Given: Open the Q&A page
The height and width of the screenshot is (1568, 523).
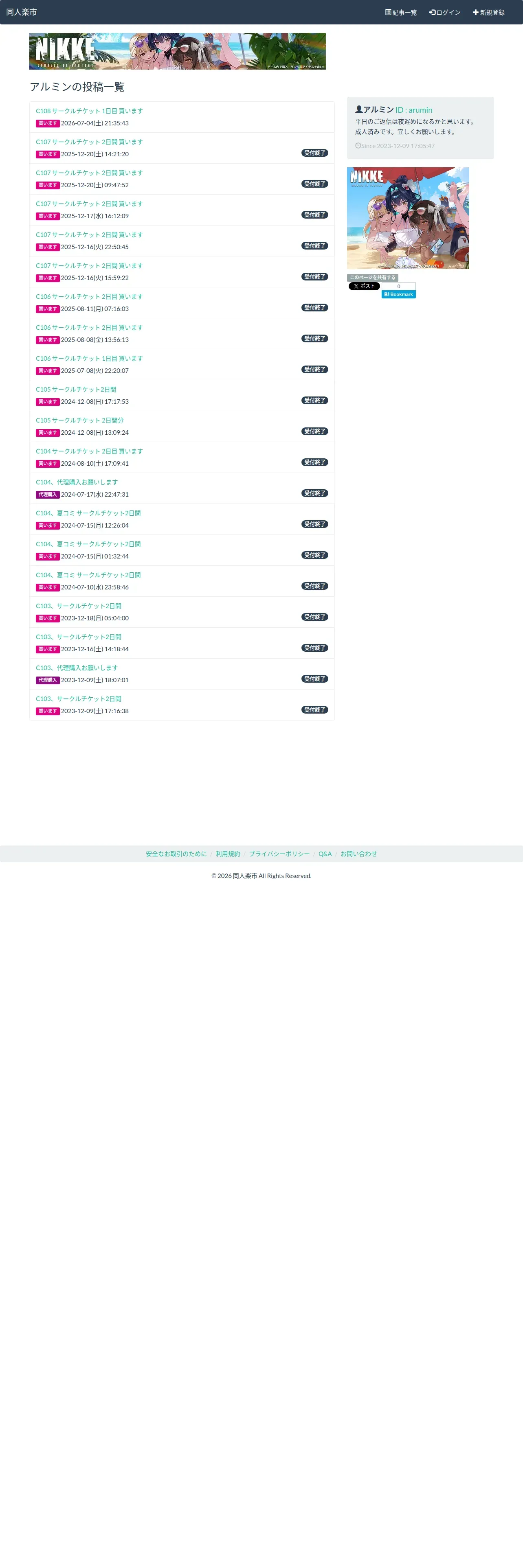Looking at the screenshot, I should tap(325, 854).
